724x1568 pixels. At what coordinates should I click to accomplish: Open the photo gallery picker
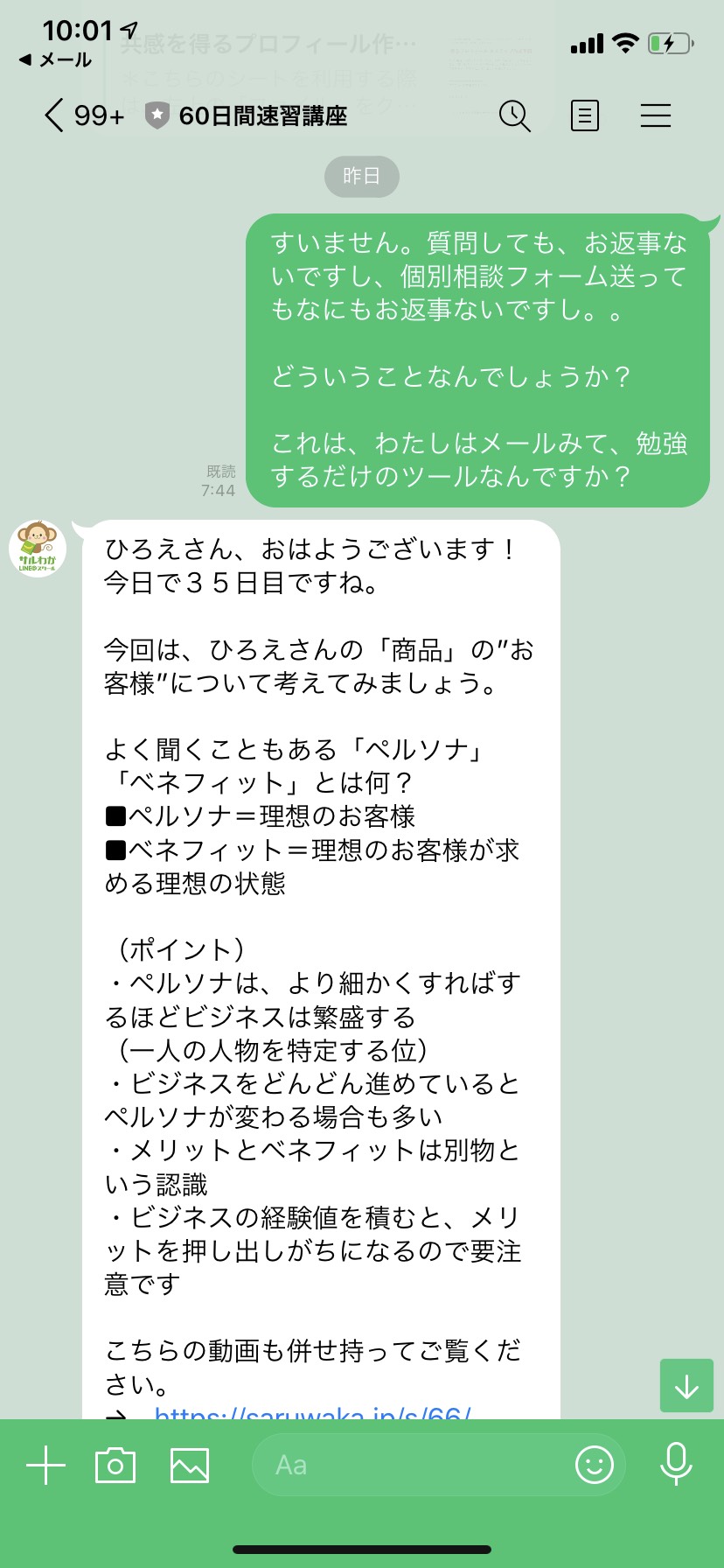click(x=190, y=1465)
